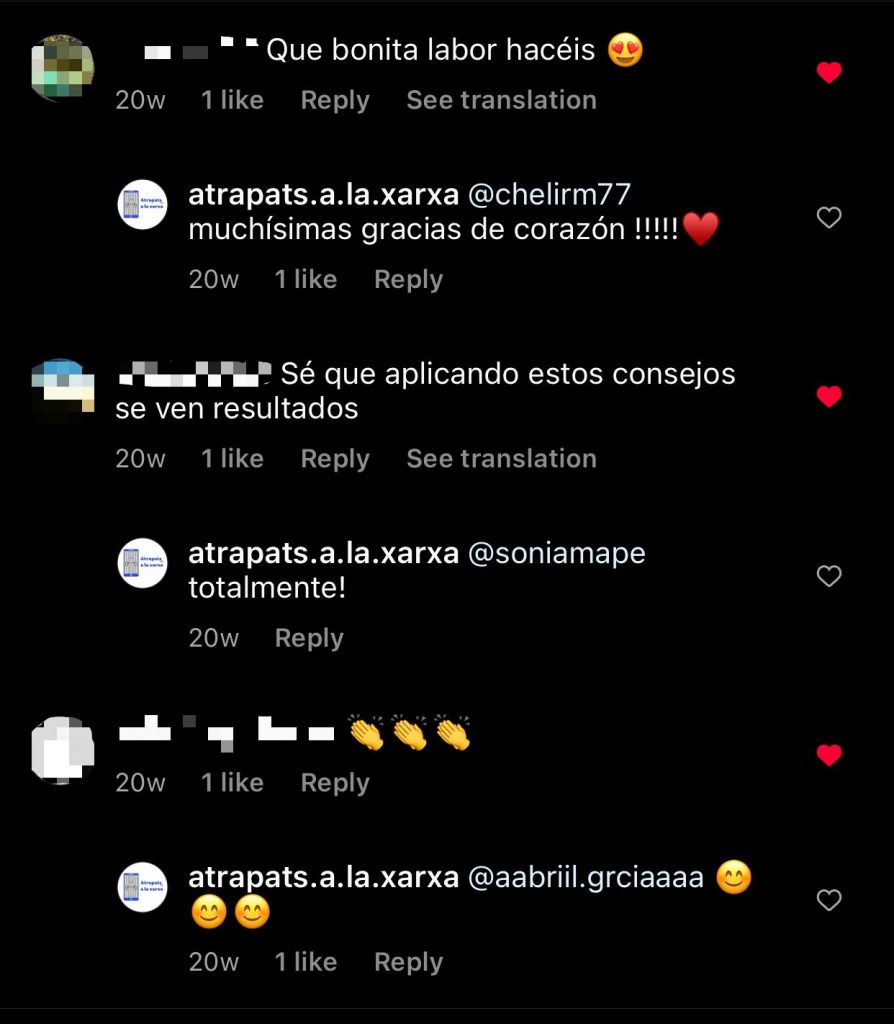This screenshot has height=1024, width=894.
Task: Unlike the clapping hands comment
Action: 829,755
